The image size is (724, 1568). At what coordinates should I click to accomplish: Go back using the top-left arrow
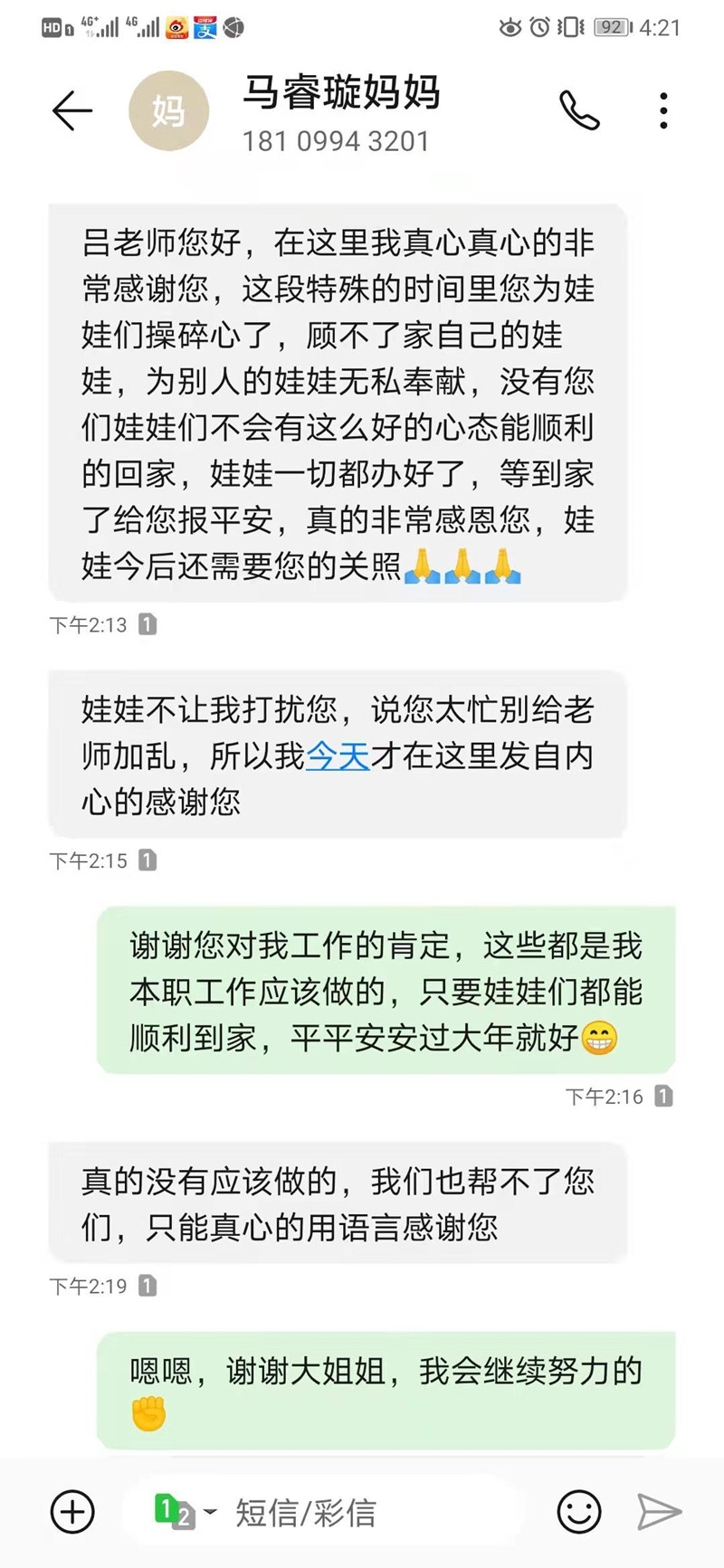tap(72, 111)
